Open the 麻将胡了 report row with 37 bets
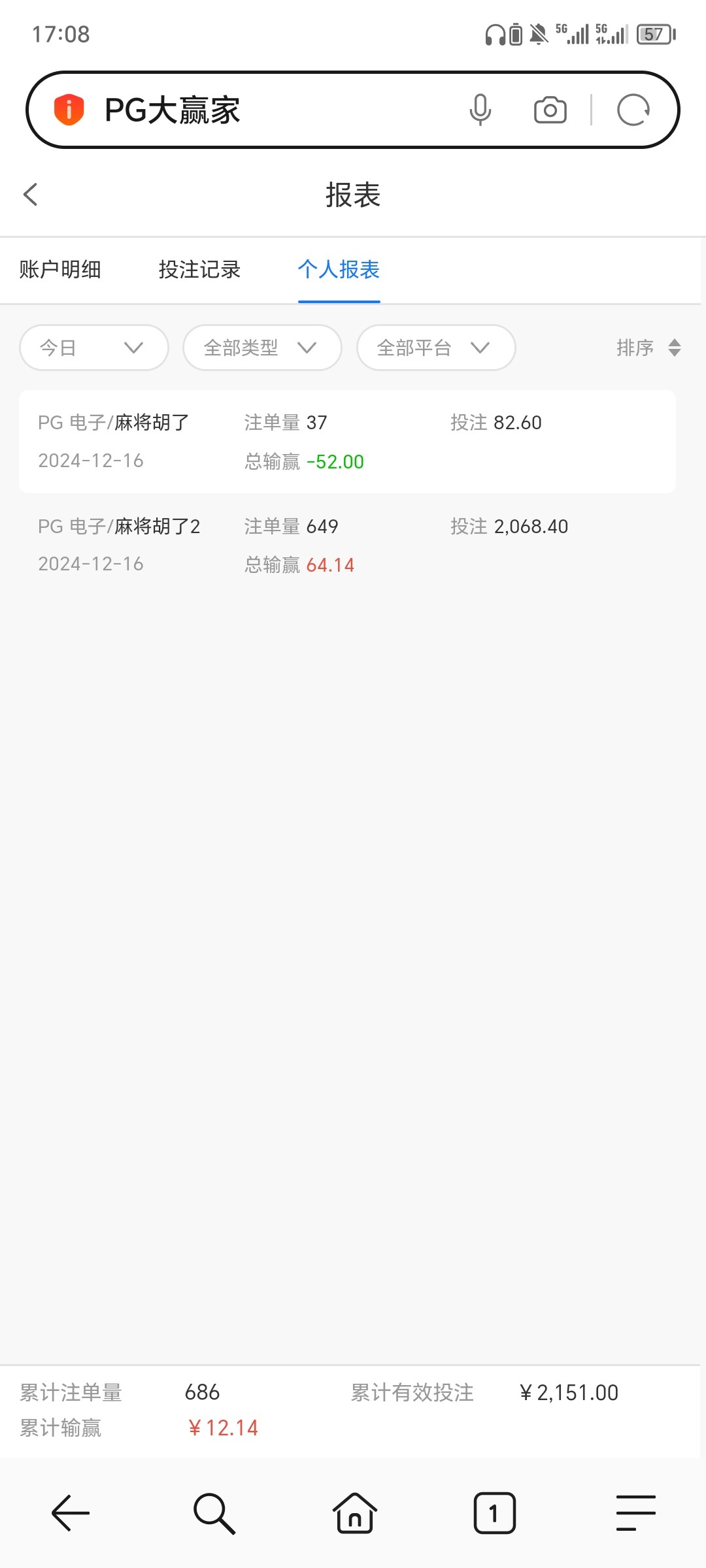 [x=347, y=442]
